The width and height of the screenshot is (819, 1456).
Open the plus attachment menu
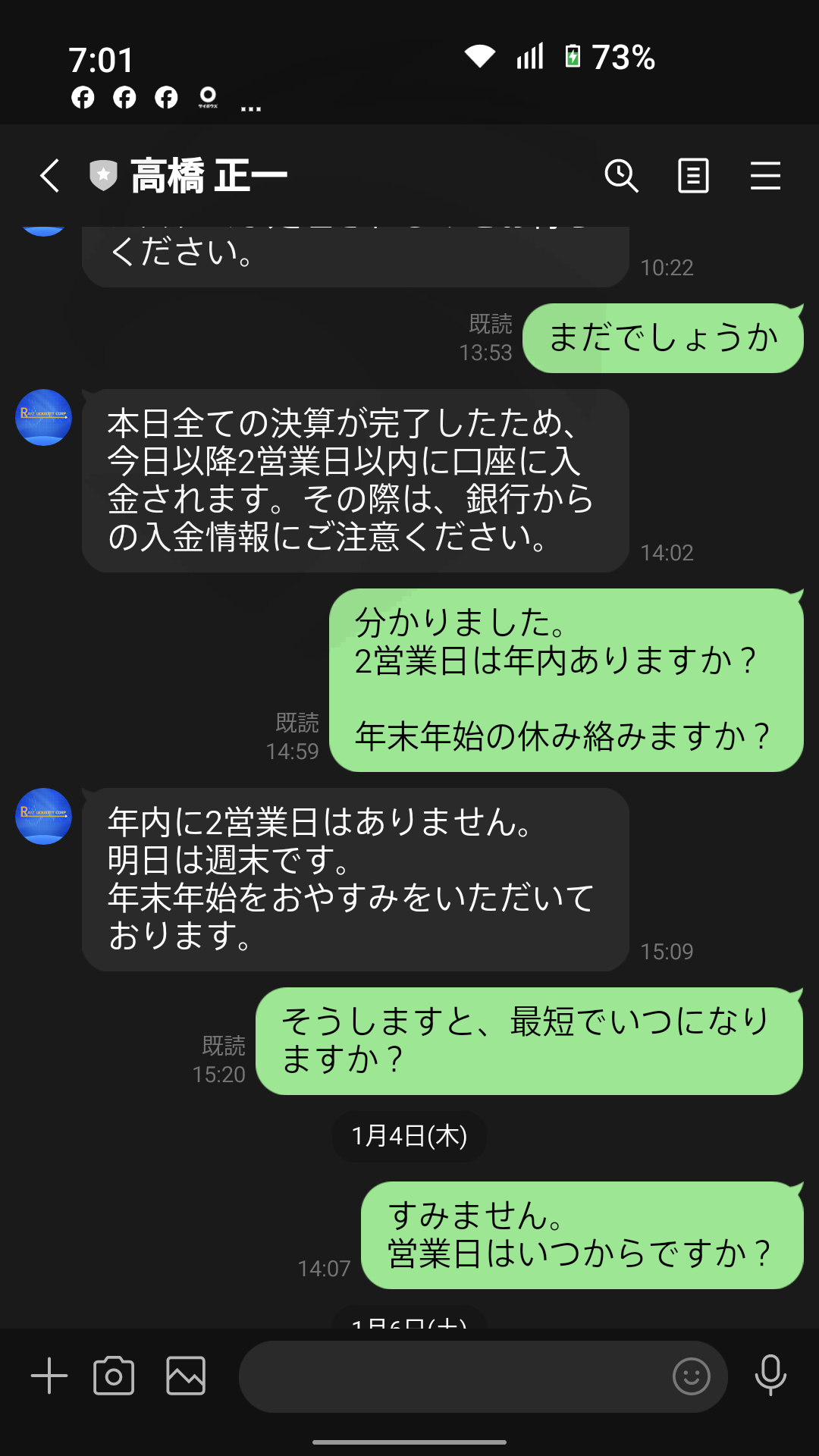click(x=49, y=1376)
